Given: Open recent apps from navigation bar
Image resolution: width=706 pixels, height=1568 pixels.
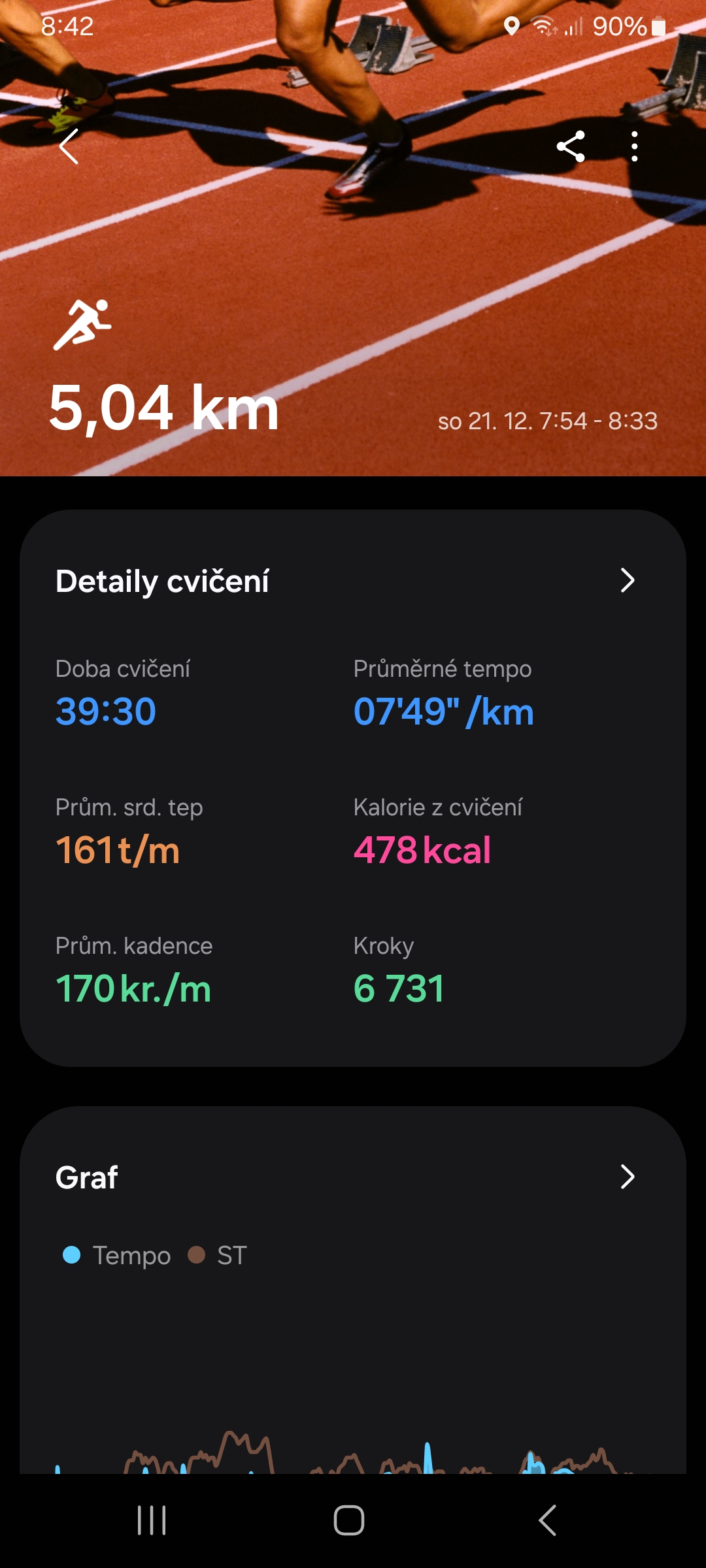Looking at the screenshot, I should pos(152,1520).
